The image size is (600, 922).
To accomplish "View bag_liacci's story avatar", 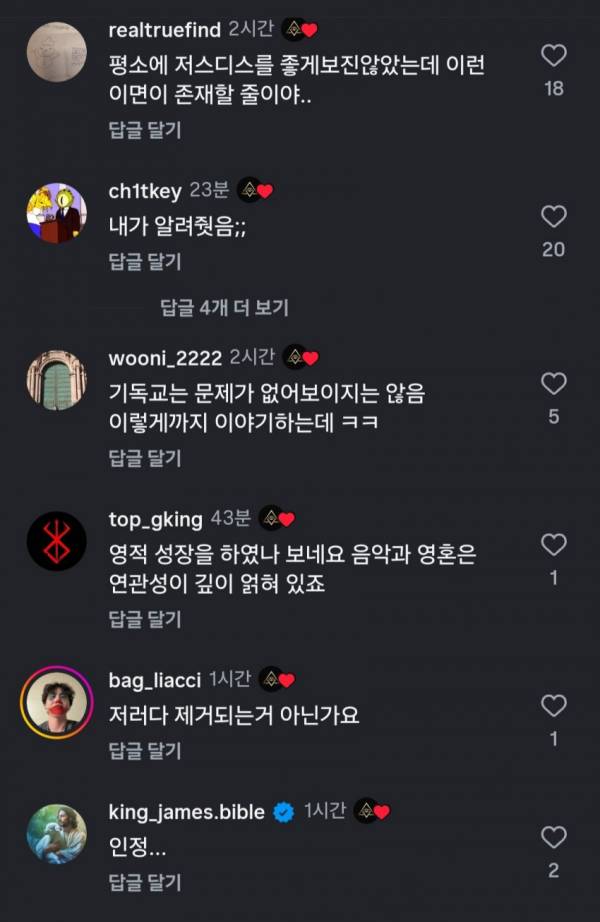I will [x=56, y=702].
